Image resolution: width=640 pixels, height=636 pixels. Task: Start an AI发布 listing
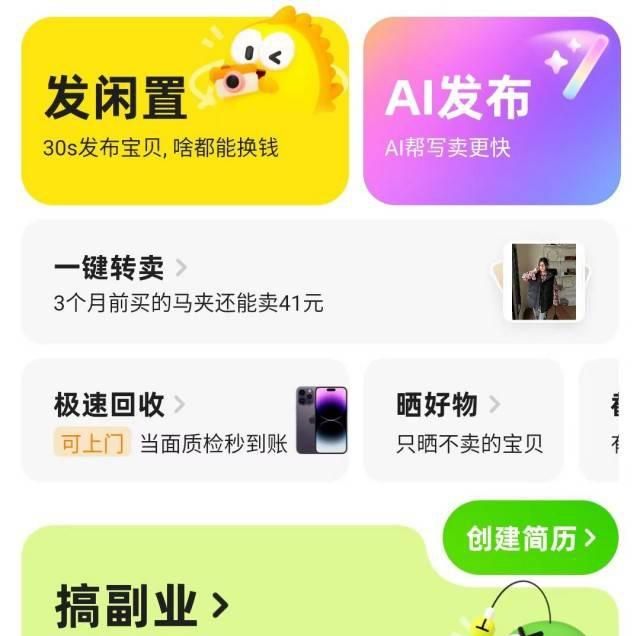pos(491,111)
